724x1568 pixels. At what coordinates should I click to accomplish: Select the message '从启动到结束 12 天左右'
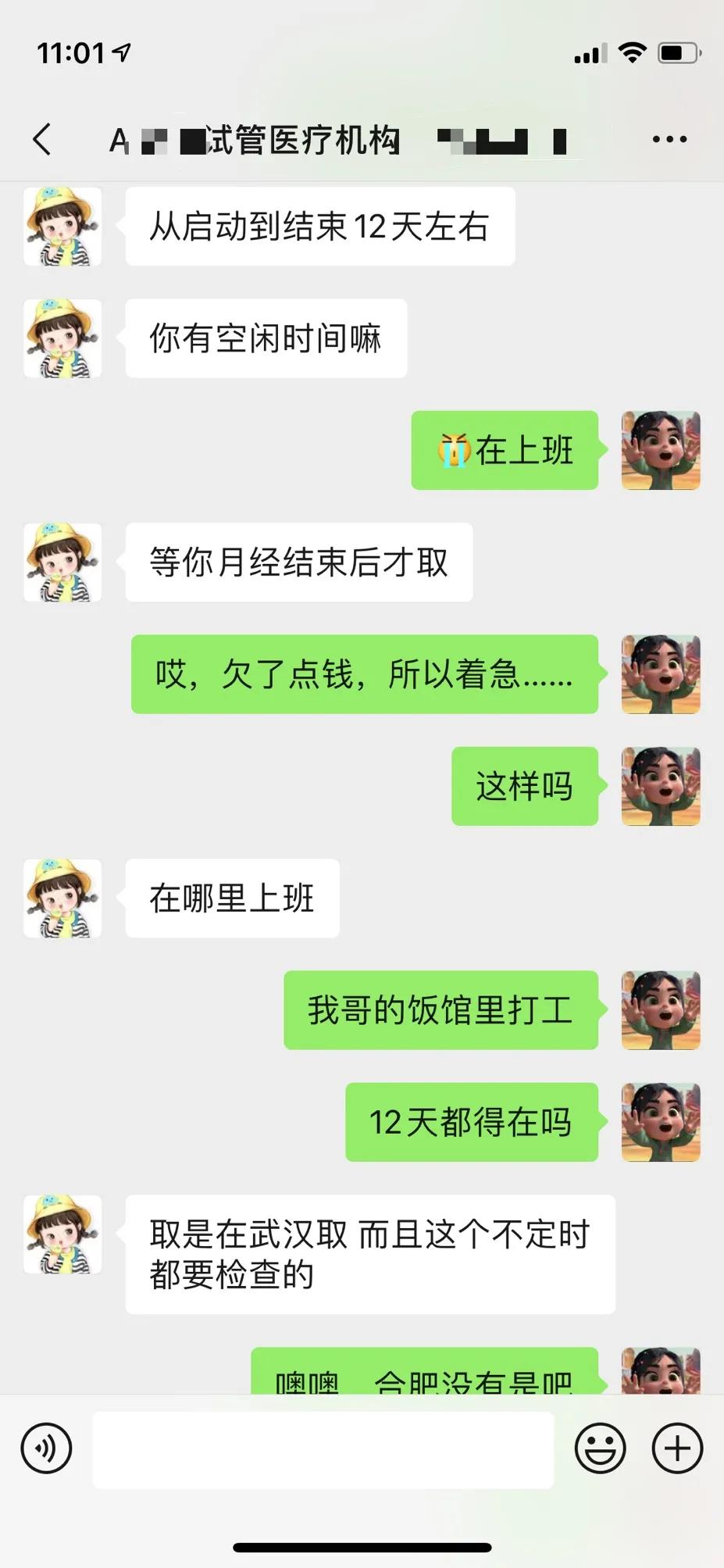(320, 227)
